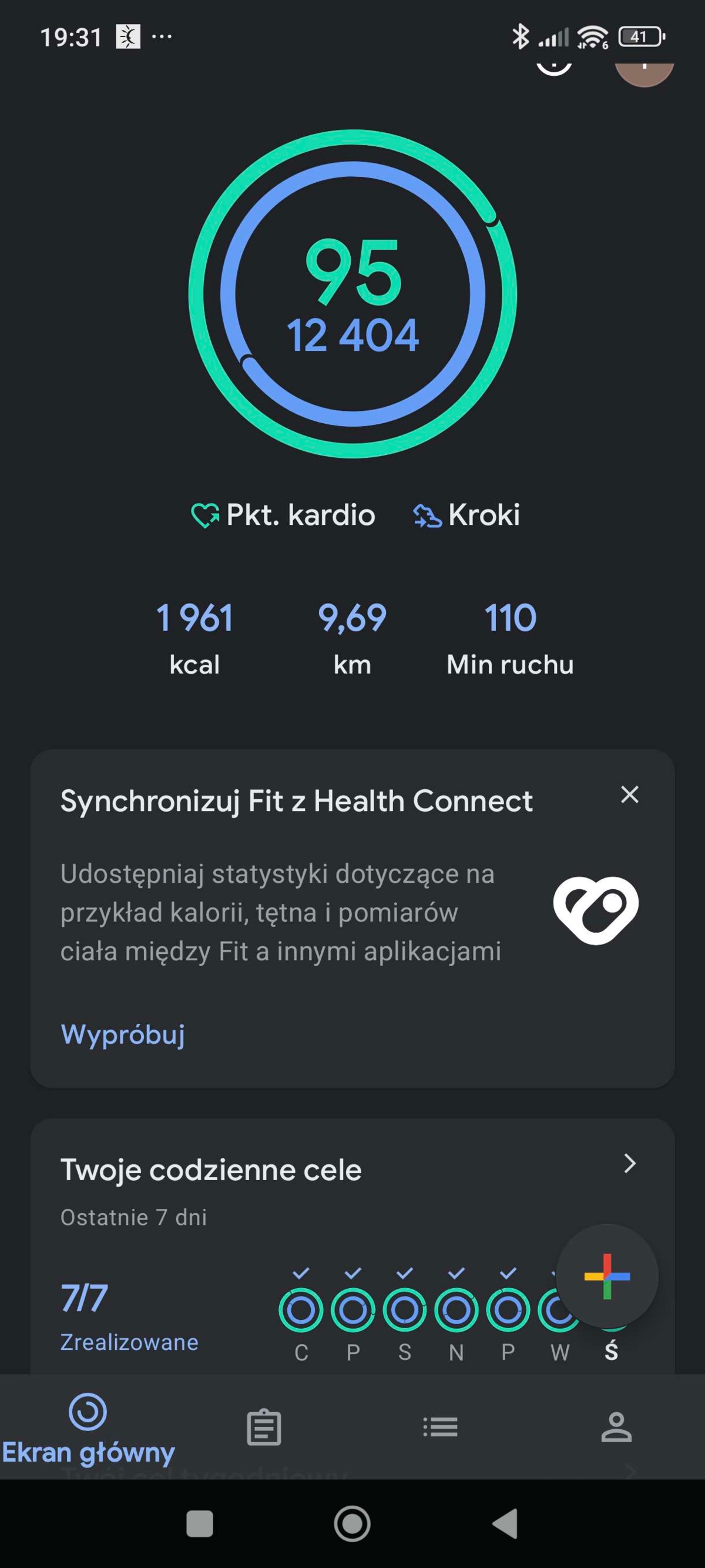Open the three-dot overflow in status bar
Viewport: 705px width, 1568px height.
click(161, 36)
